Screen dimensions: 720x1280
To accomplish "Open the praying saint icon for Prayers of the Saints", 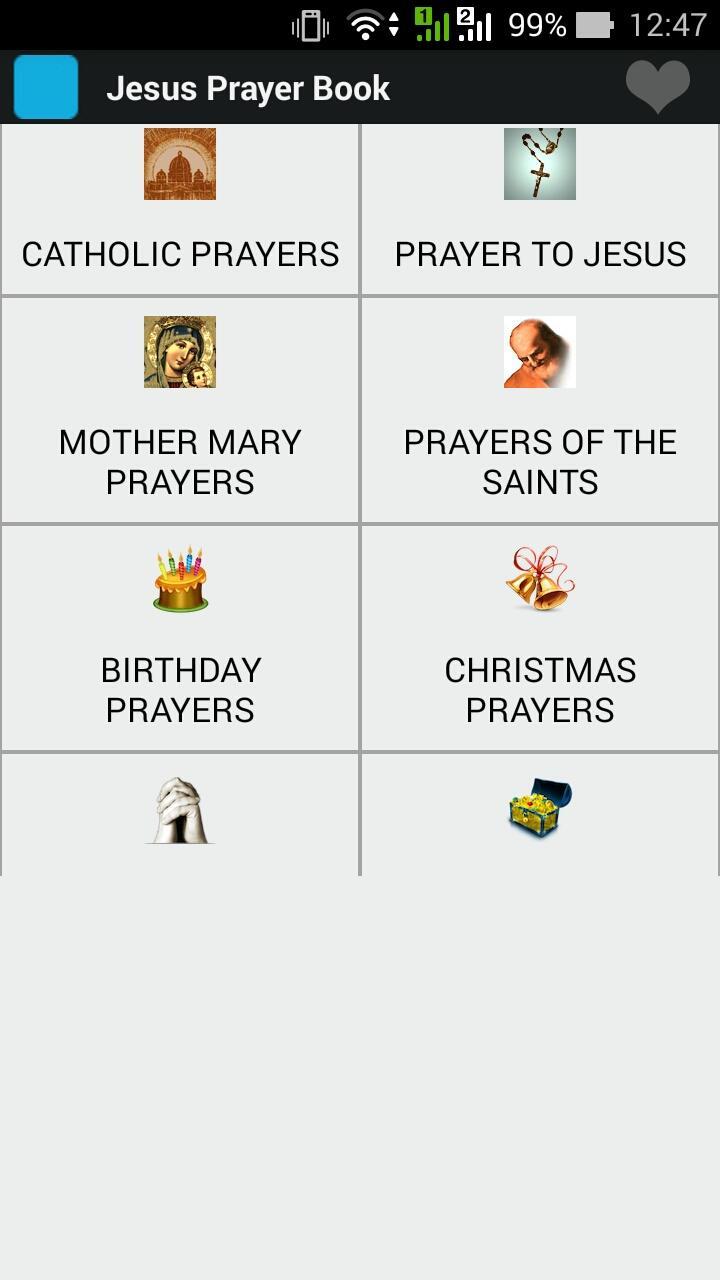I will (541, 351).
